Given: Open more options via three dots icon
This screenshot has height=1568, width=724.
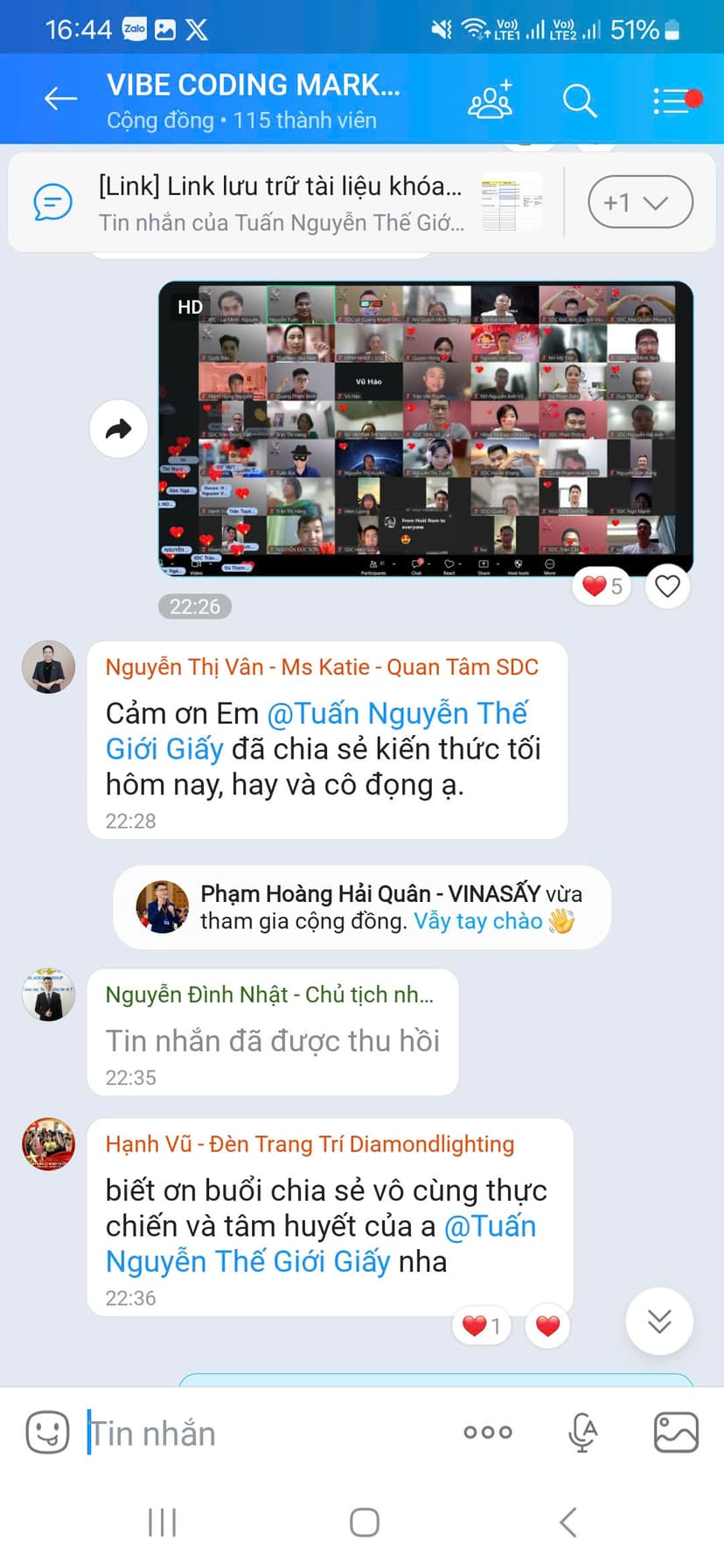Looking at the screenshot, I should point(487,1433).
